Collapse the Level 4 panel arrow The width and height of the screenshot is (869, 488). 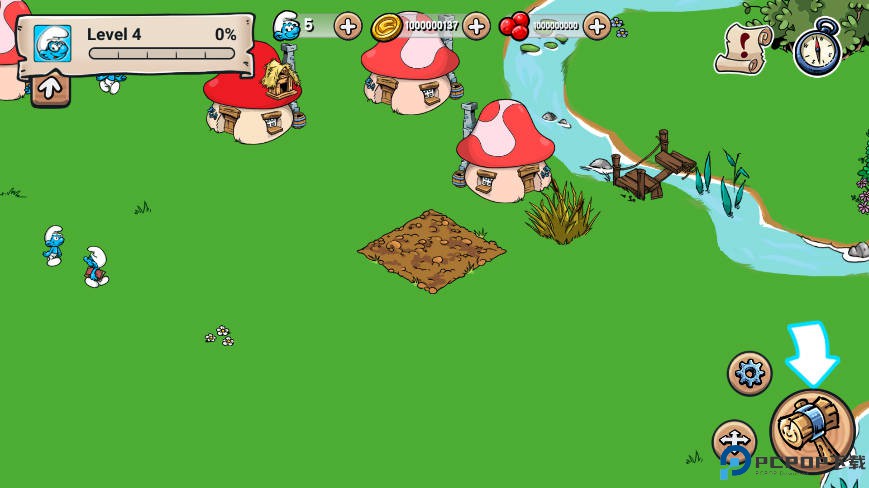point(50,89)
